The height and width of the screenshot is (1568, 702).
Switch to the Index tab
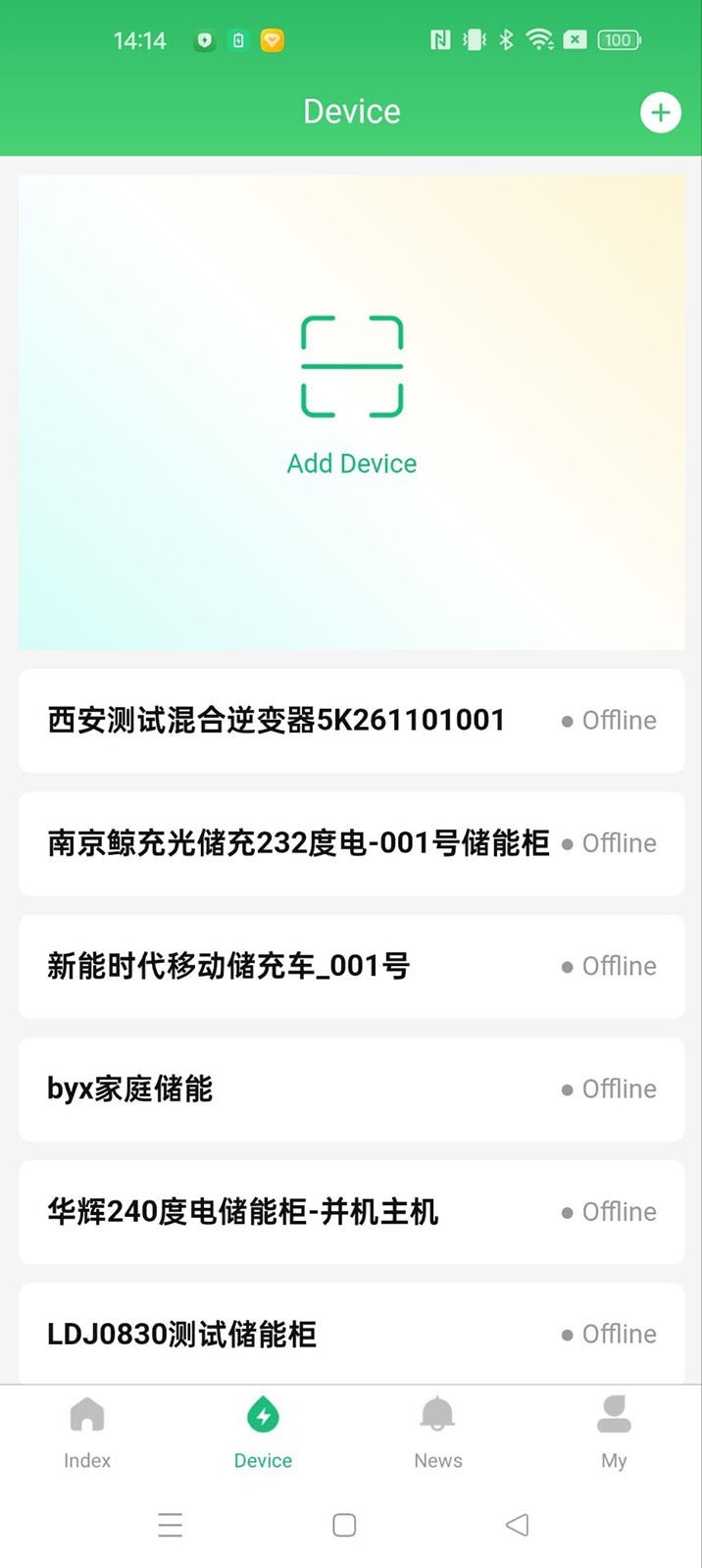(x=87, y=1433)
